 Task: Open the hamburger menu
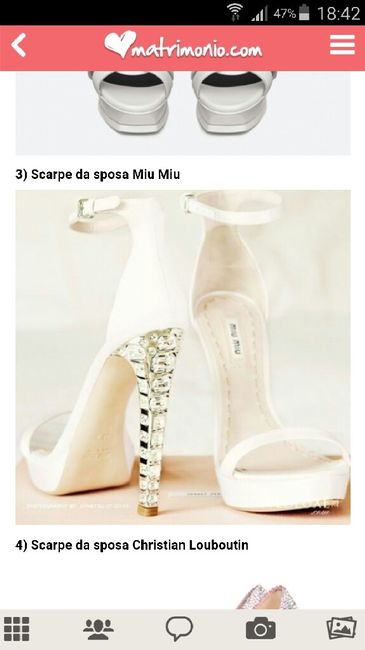click(342, 45)
